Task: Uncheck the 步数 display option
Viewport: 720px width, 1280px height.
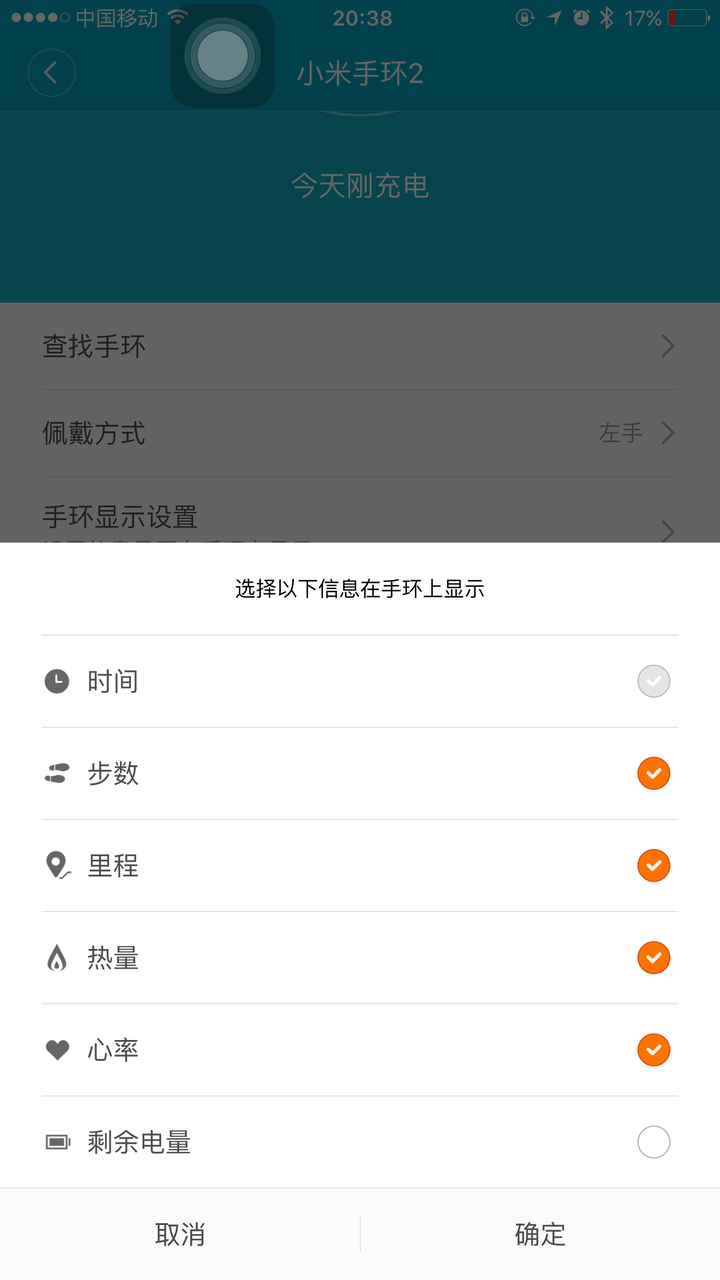Action: coord(653,773)
